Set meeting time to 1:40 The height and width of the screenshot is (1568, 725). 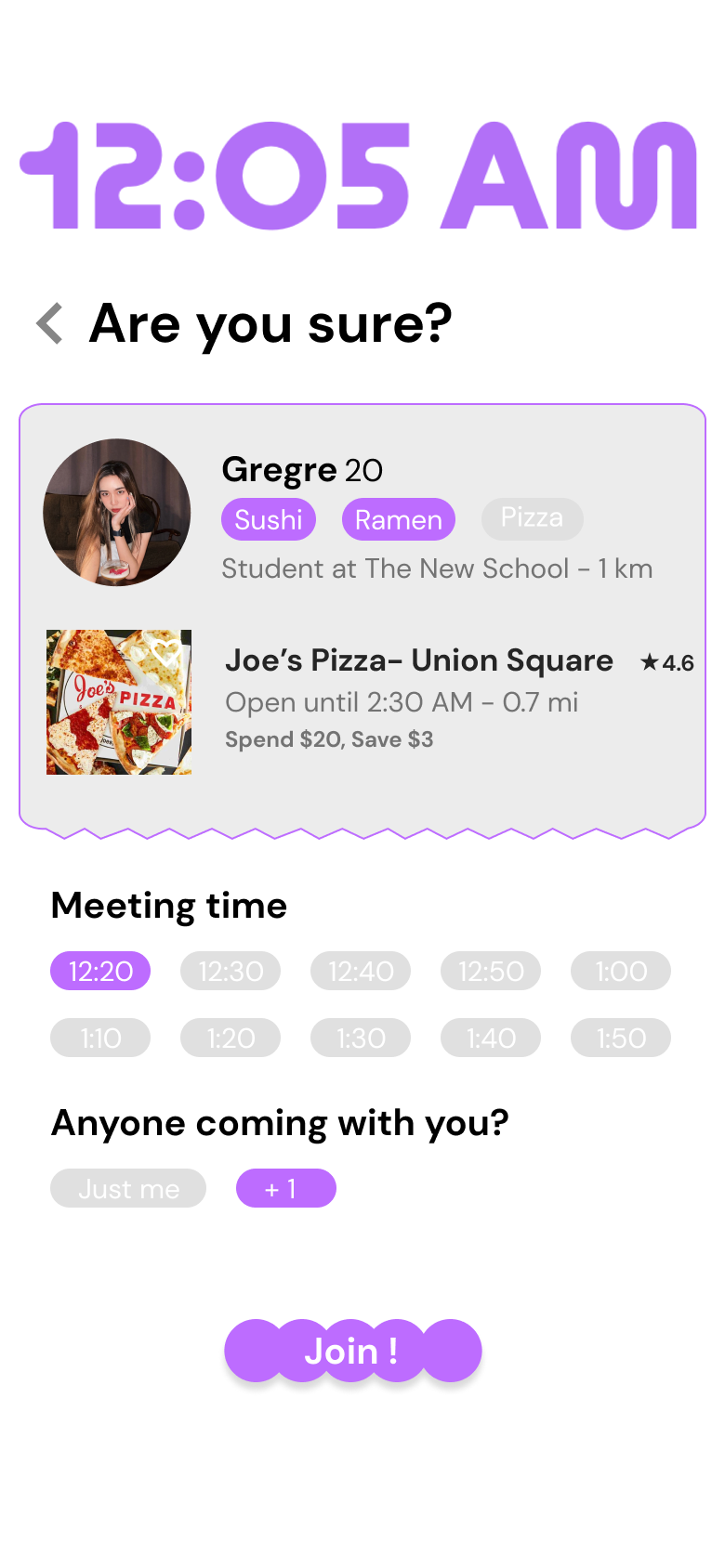(491, 1038)
